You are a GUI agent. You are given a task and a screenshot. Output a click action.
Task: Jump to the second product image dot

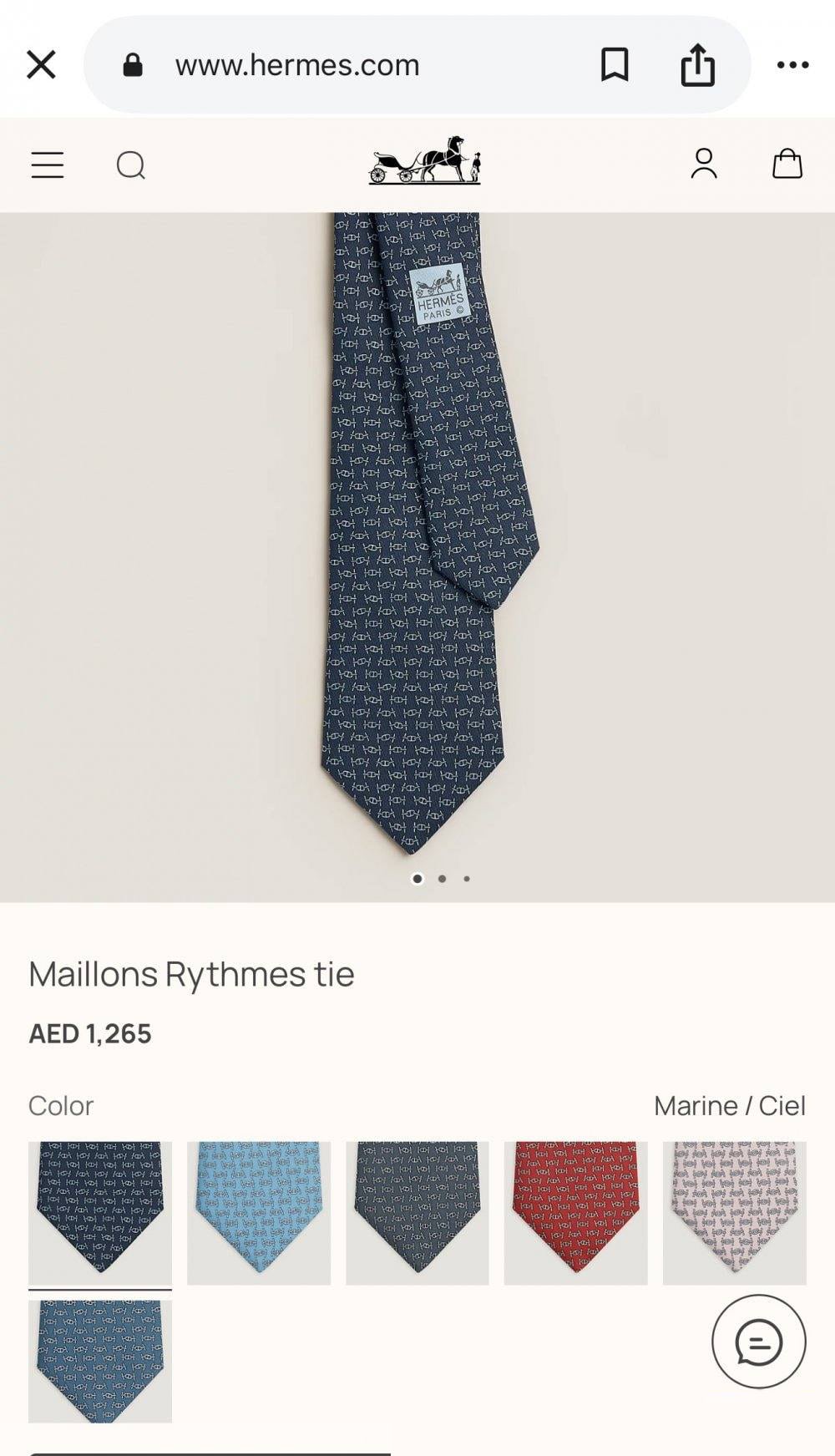(x=442, y=879)
